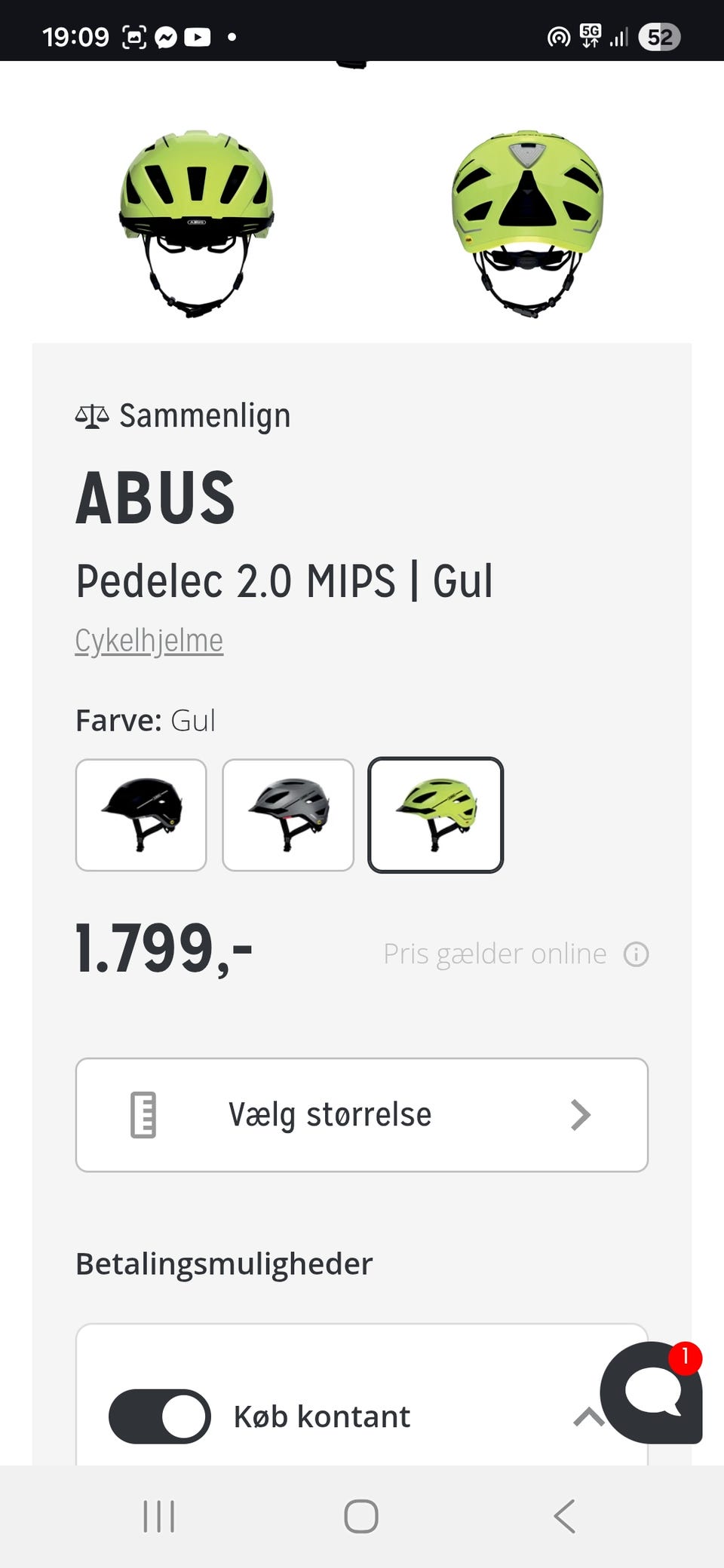Tap the Messenger icon in the status bar

pyautogui.click(x=167, y=35)
